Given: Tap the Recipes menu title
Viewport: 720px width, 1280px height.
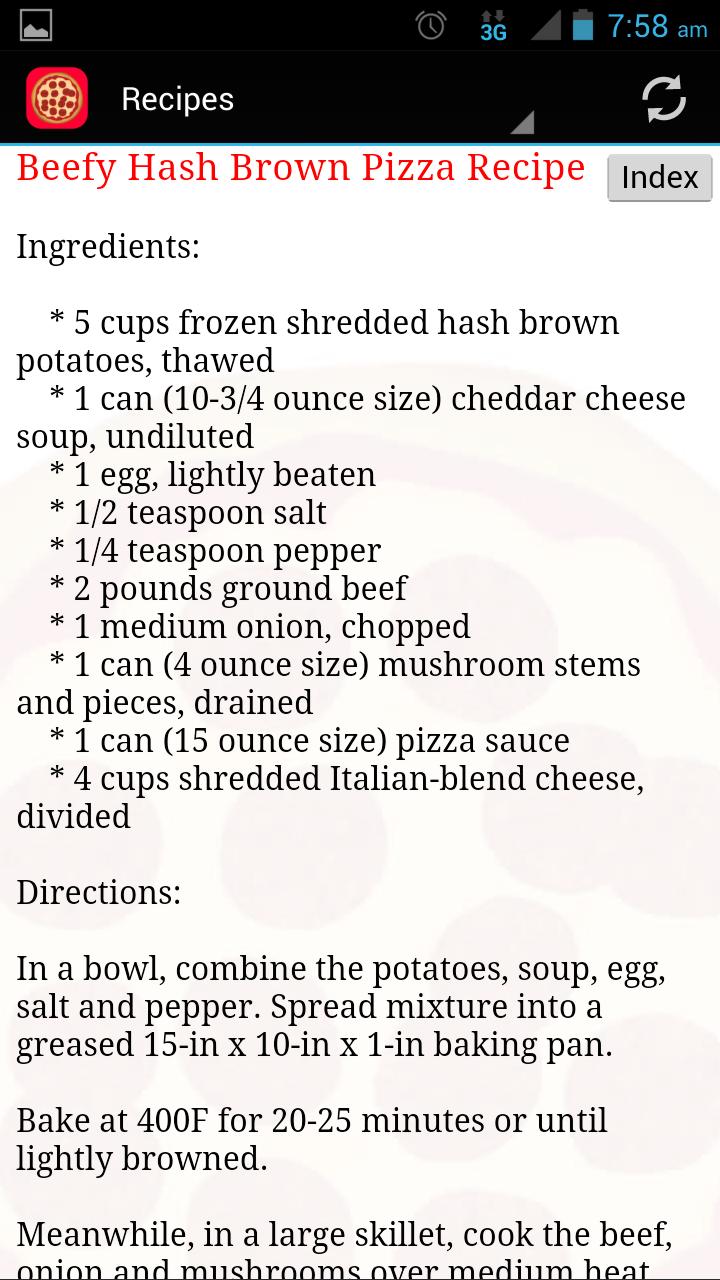Looking at the screenshot, I should tap(176, 99).
